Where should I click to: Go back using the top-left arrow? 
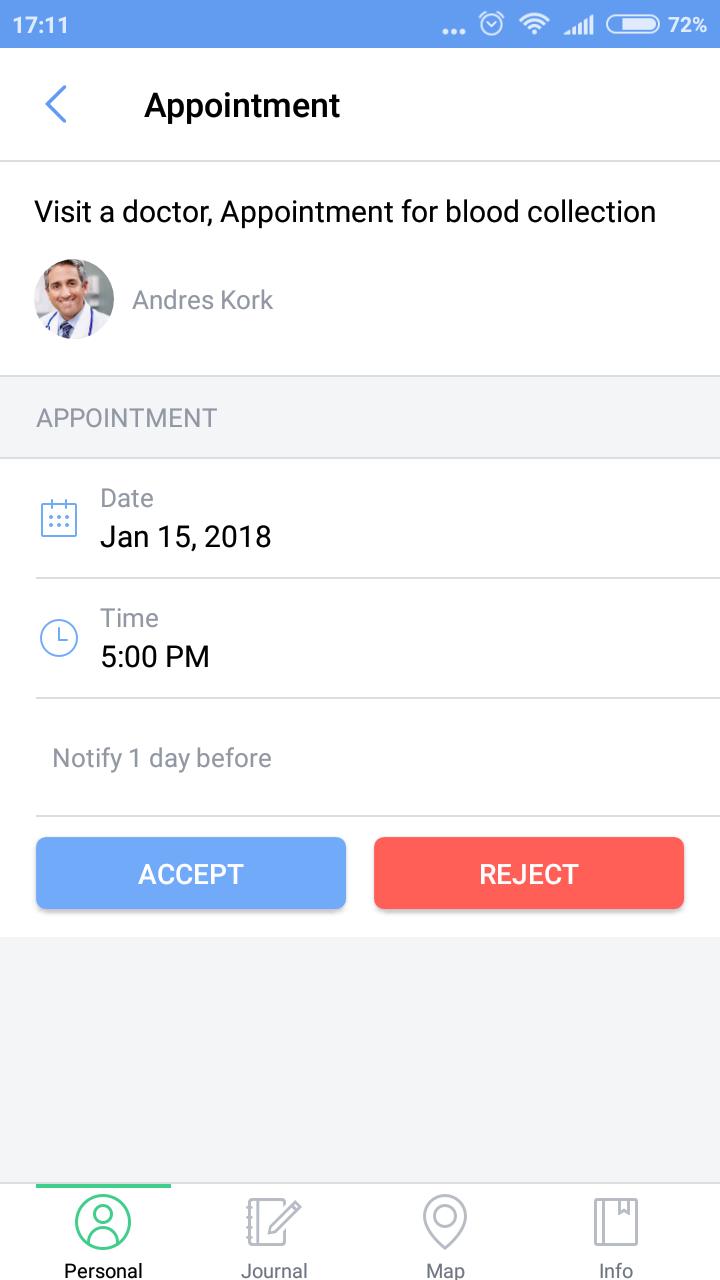[56, 104]
